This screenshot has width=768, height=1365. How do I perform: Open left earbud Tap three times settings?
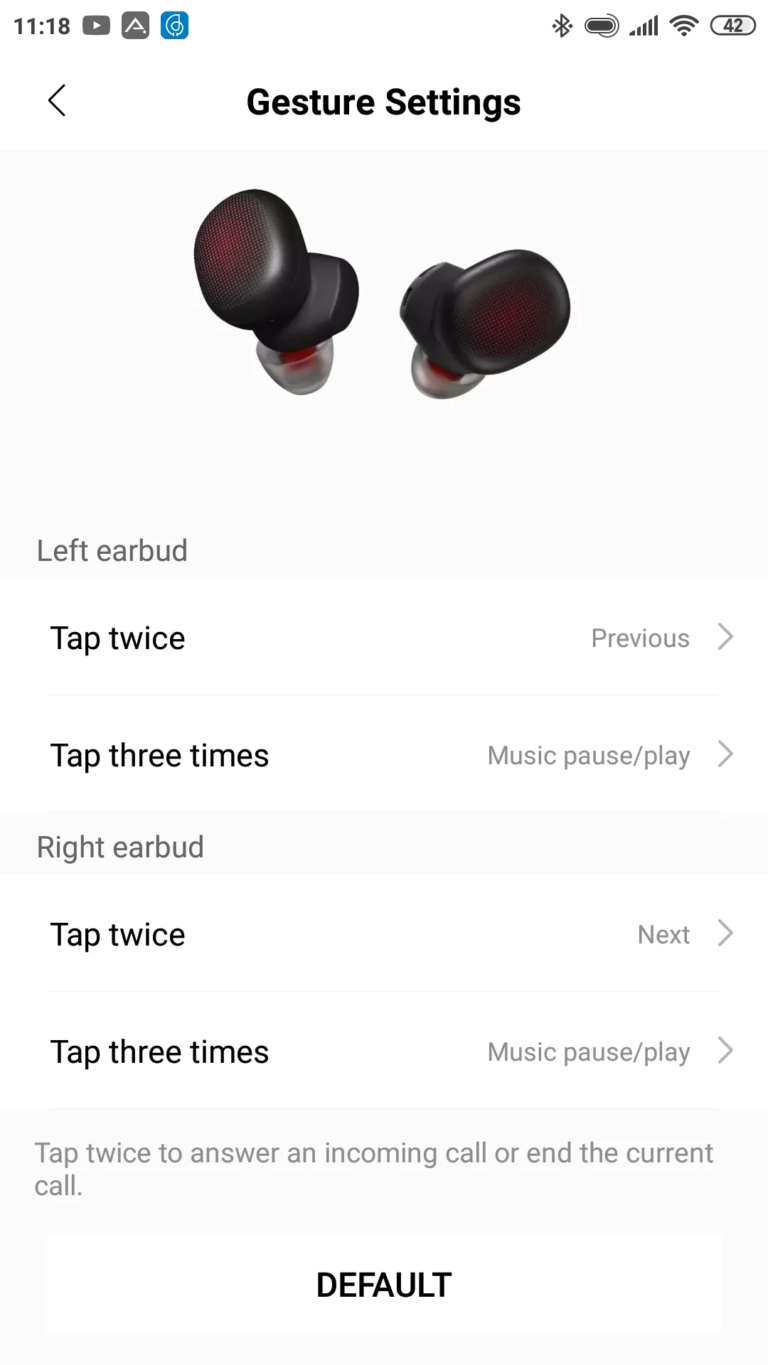[x=384, y=755]
